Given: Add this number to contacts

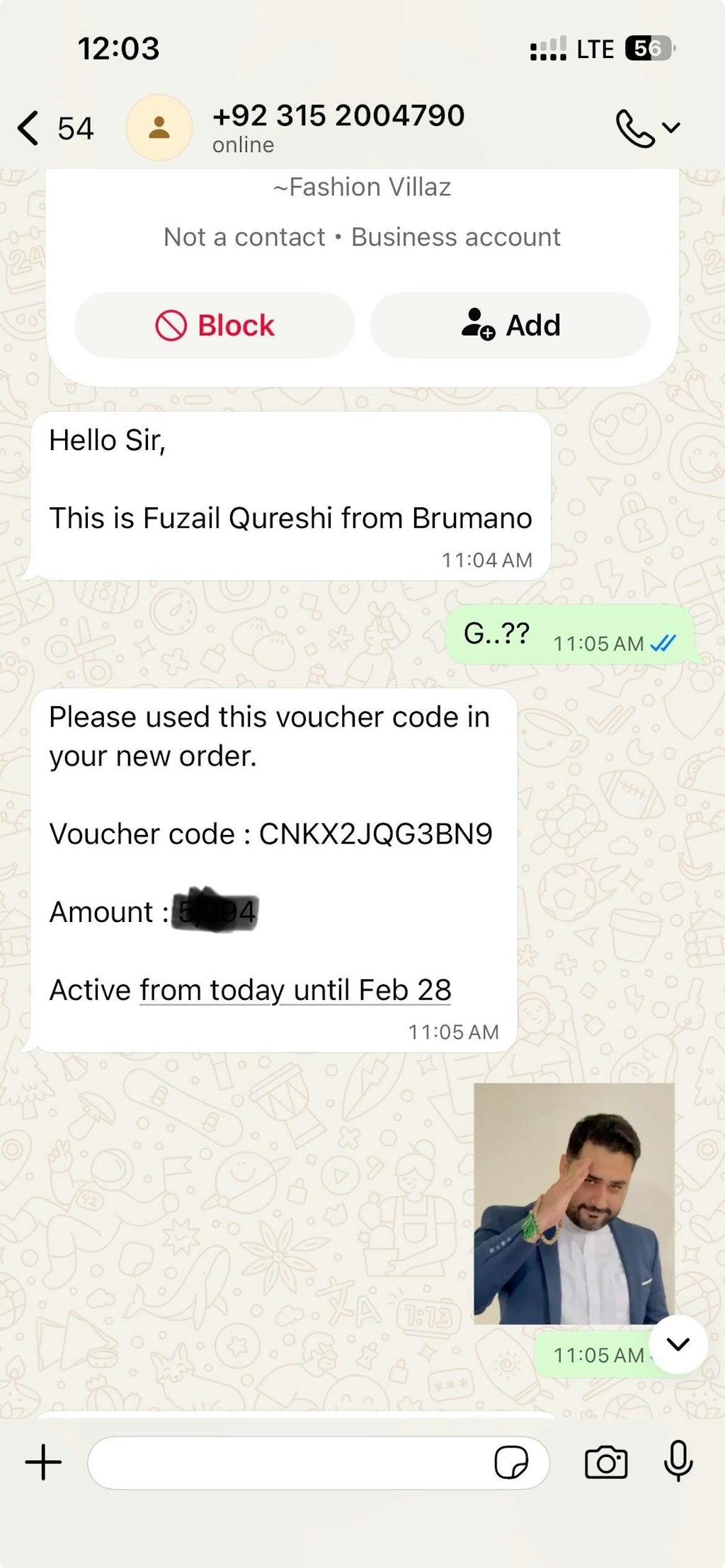Looking at the screenshot, I should (x=510, y=325).
